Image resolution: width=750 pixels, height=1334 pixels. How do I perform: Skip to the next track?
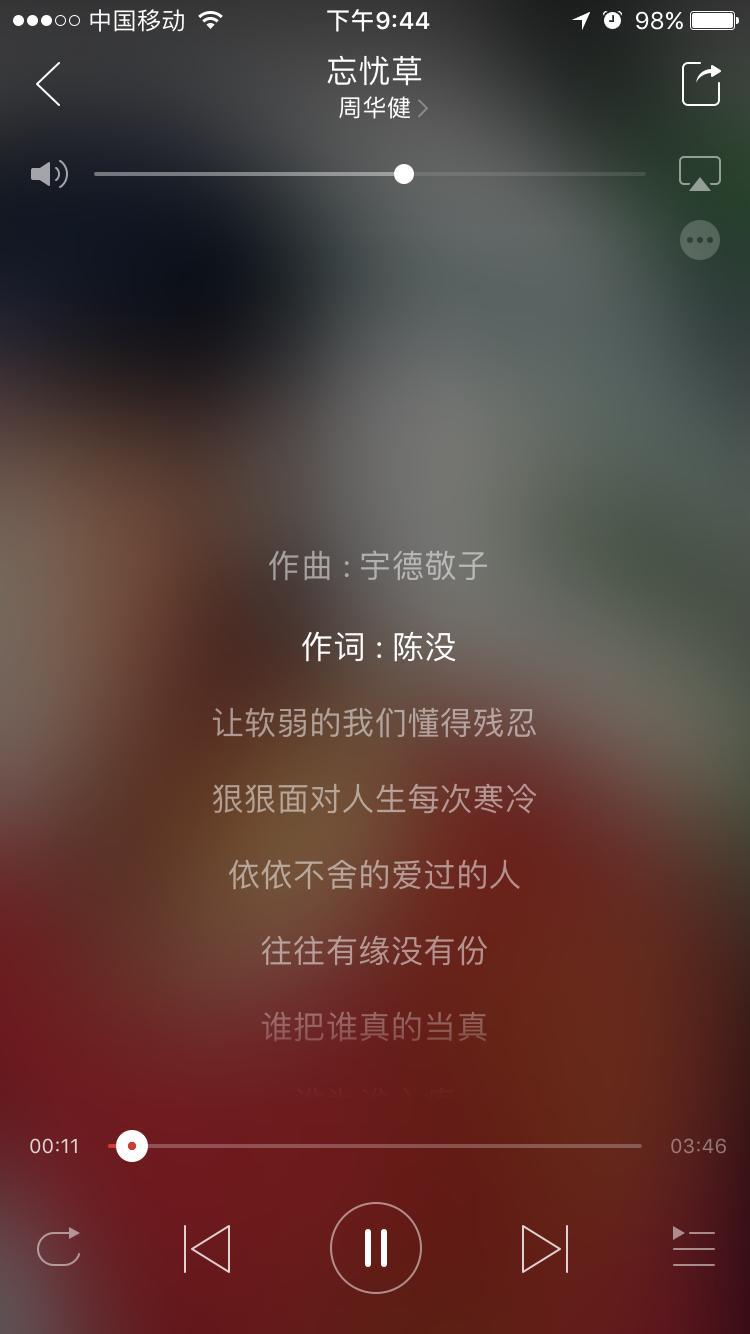click(544, 1248)
